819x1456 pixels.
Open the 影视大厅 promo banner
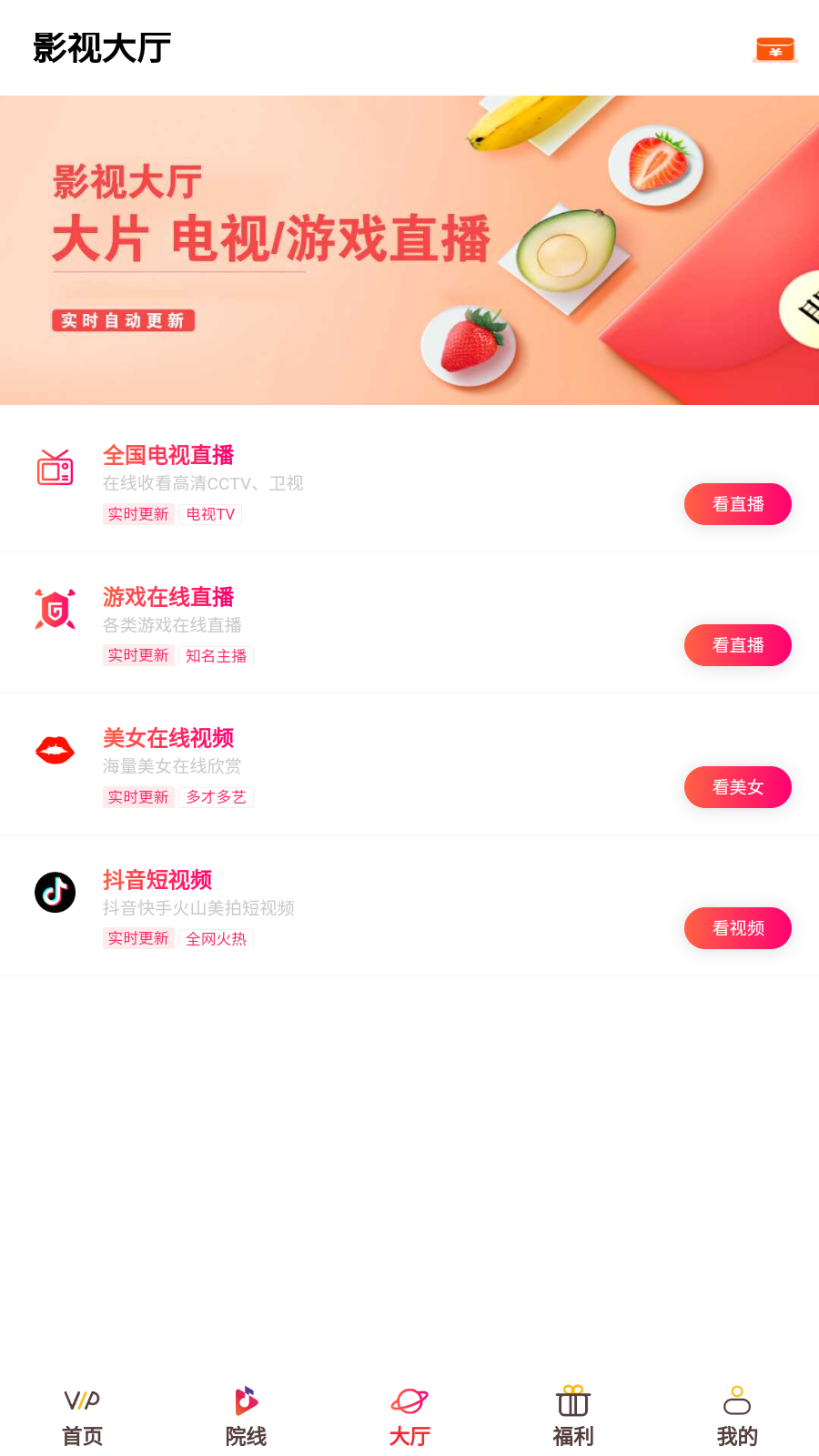409,250
